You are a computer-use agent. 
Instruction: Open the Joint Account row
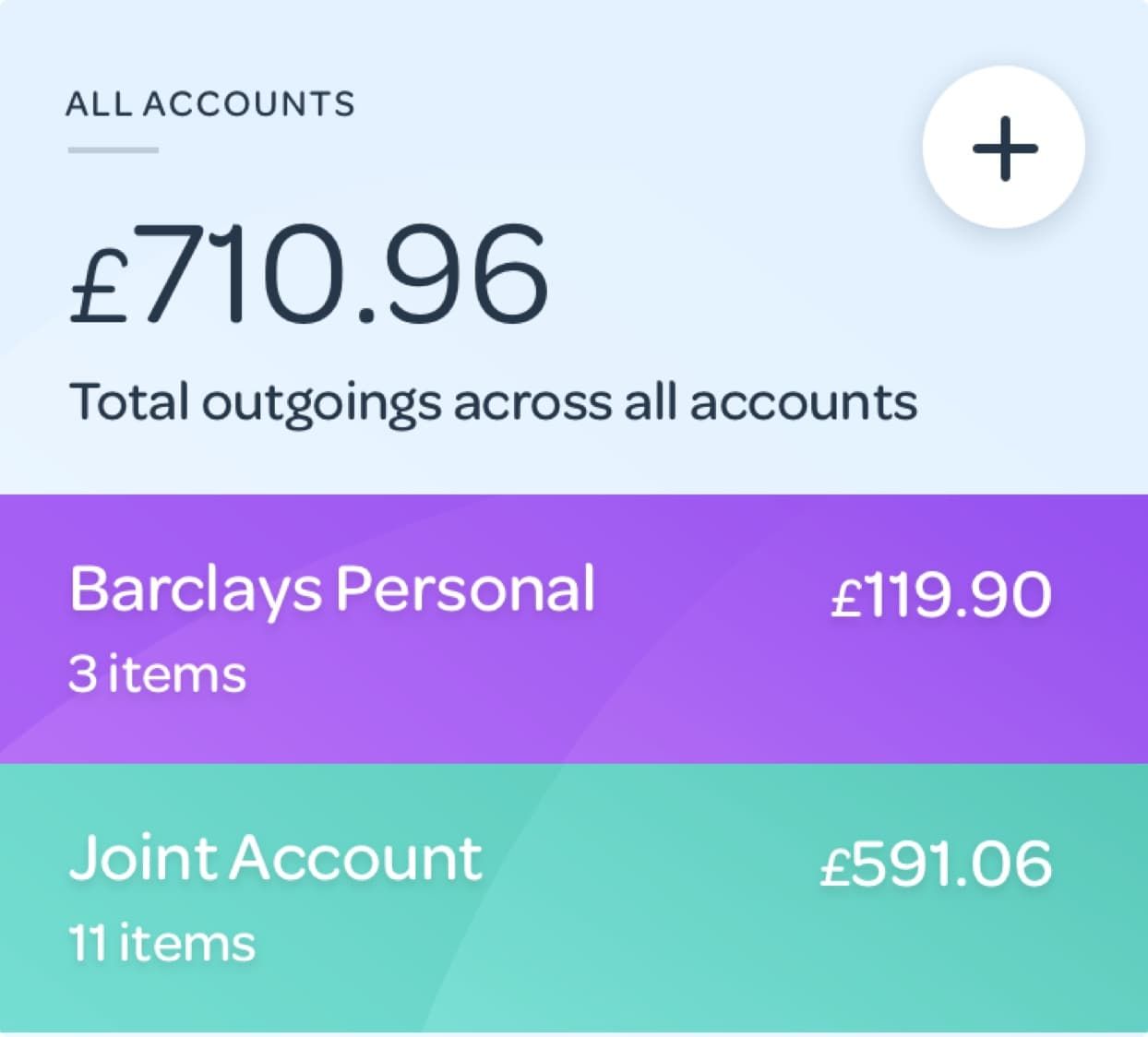572,898
